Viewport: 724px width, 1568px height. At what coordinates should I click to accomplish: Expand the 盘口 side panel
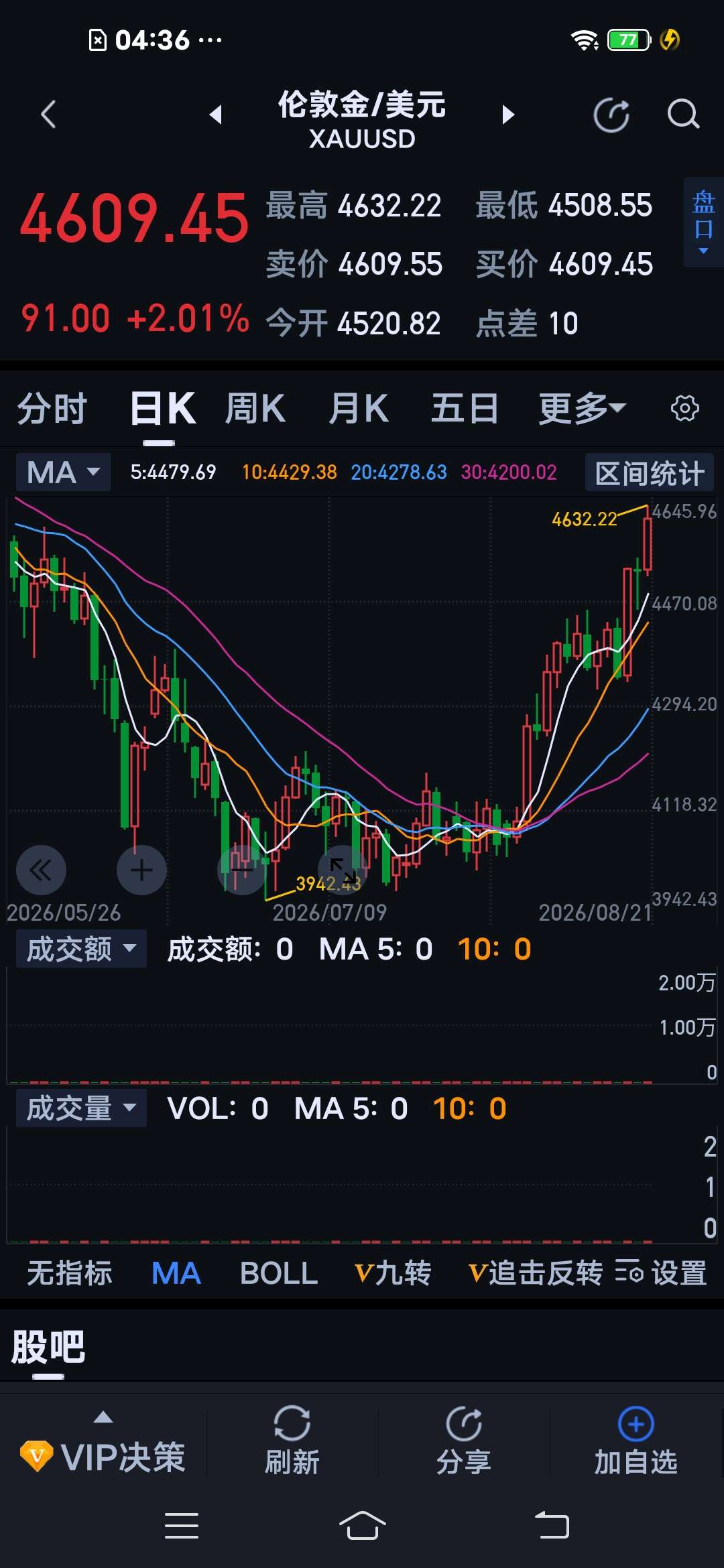coord(703,222)
